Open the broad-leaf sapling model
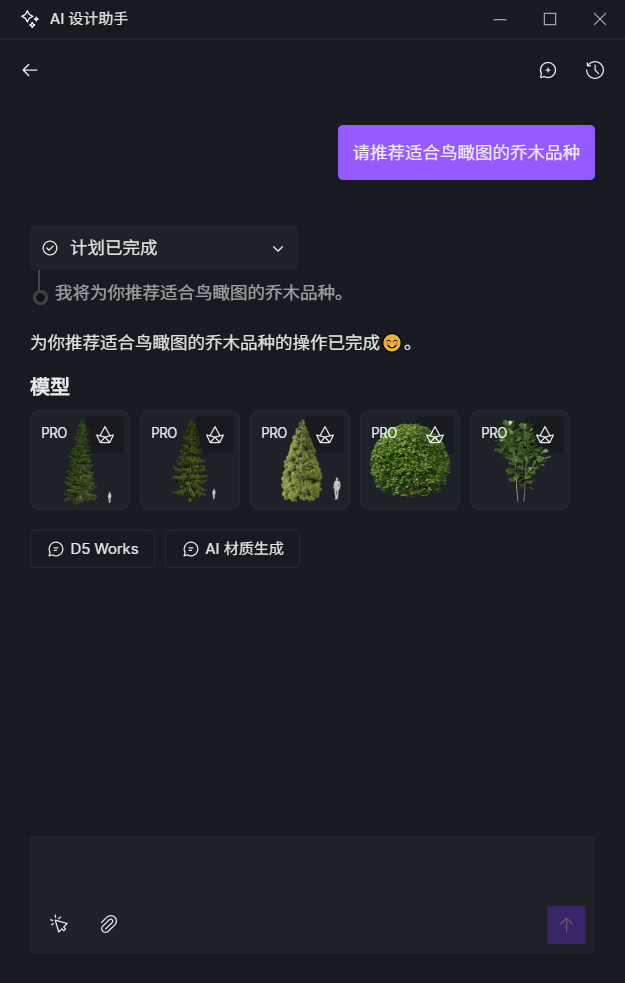This screenshot has height=983, width=625. 520,460
